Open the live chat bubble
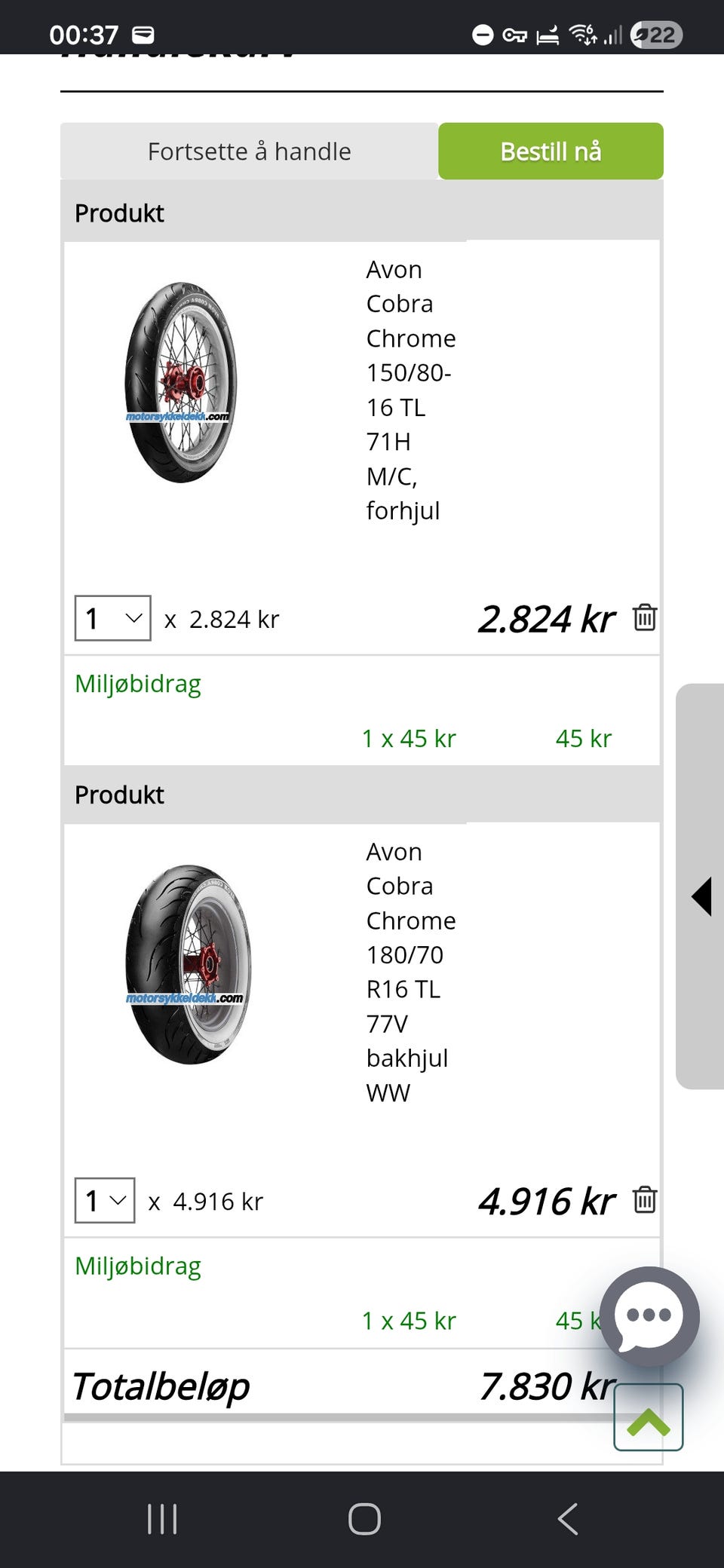This screenshot has height=1568, width=724. tap(649, 1316)
